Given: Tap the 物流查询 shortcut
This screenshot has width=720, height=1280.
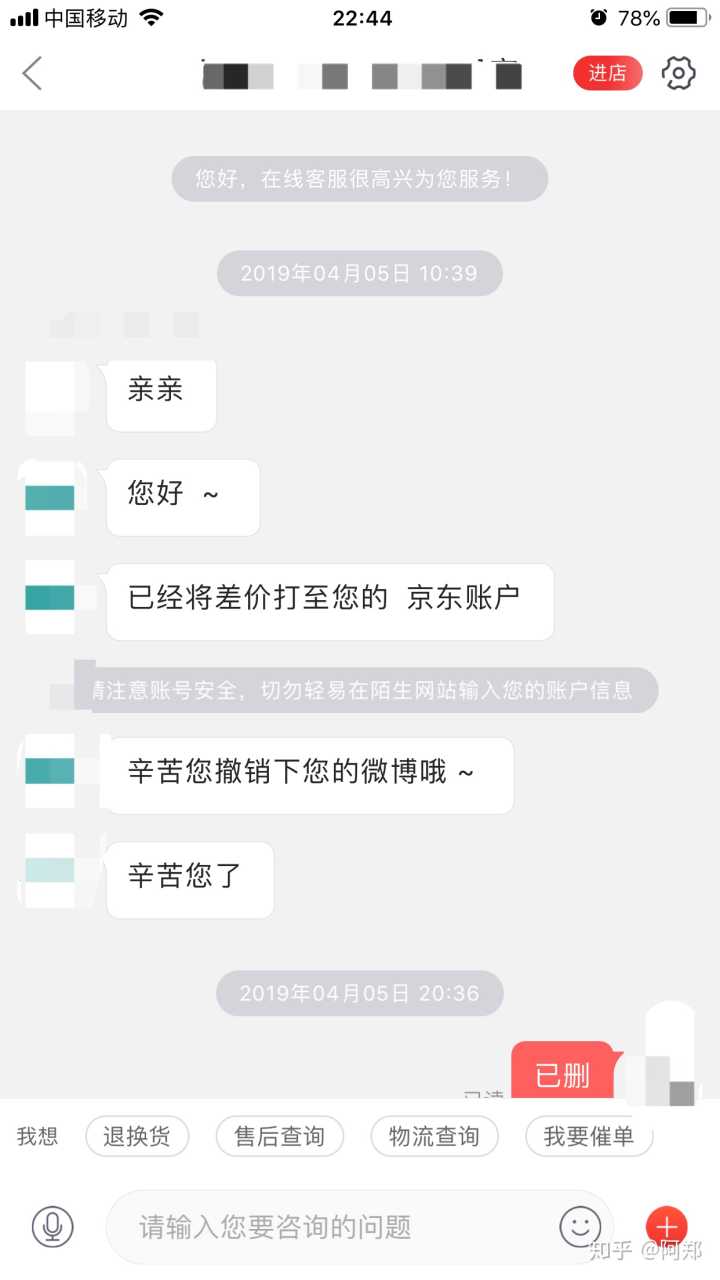Looking at the screenshot, I should (x=434, y=1137).
